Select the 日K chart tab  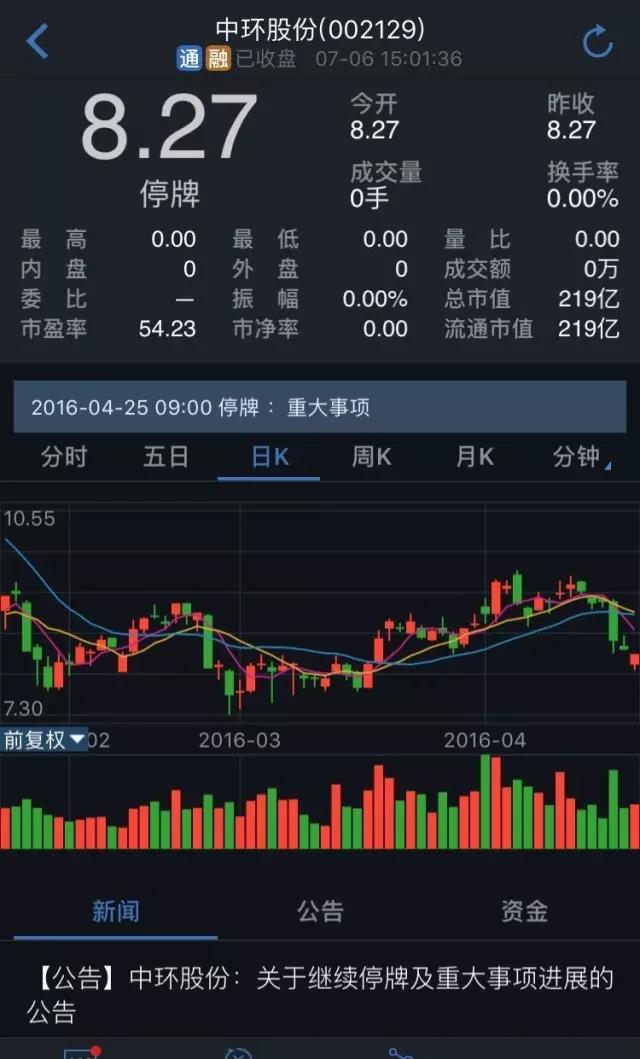[270, 458]
